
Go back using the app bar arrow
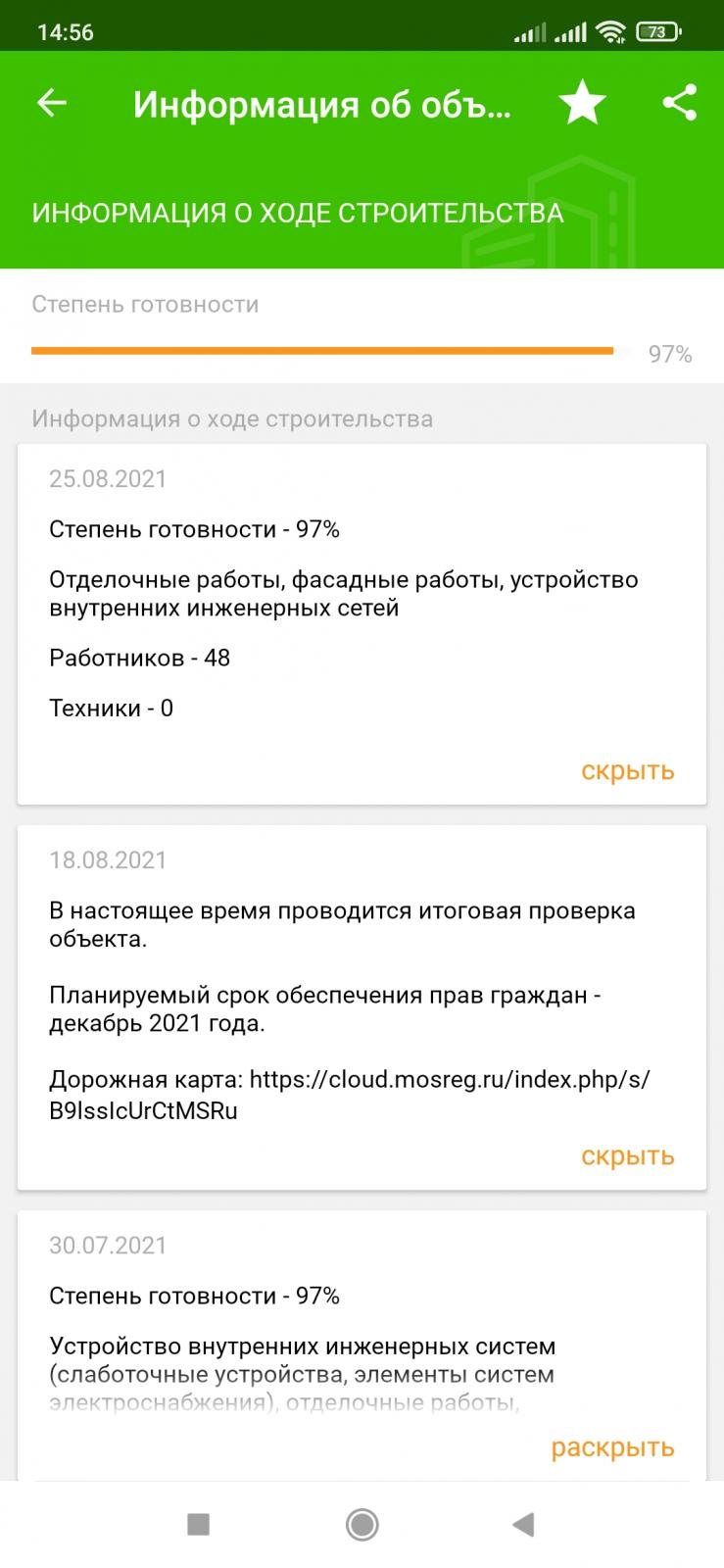(51, 102)
